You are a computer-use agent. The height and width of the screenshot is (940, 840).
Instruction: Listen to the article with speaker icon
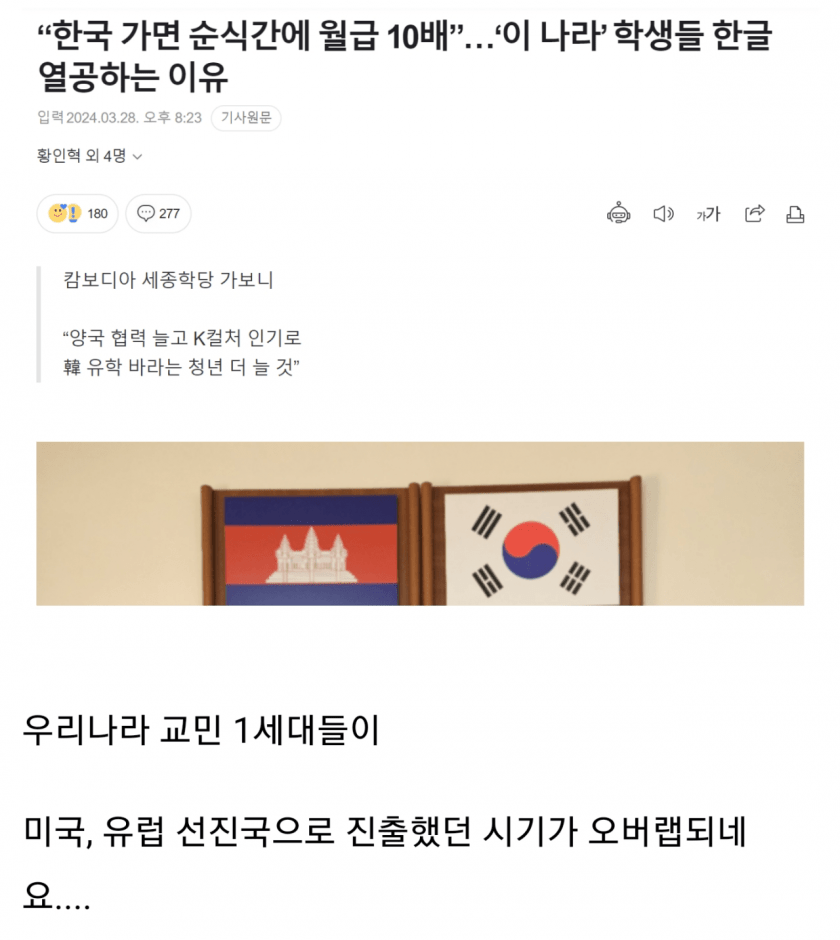663,213
